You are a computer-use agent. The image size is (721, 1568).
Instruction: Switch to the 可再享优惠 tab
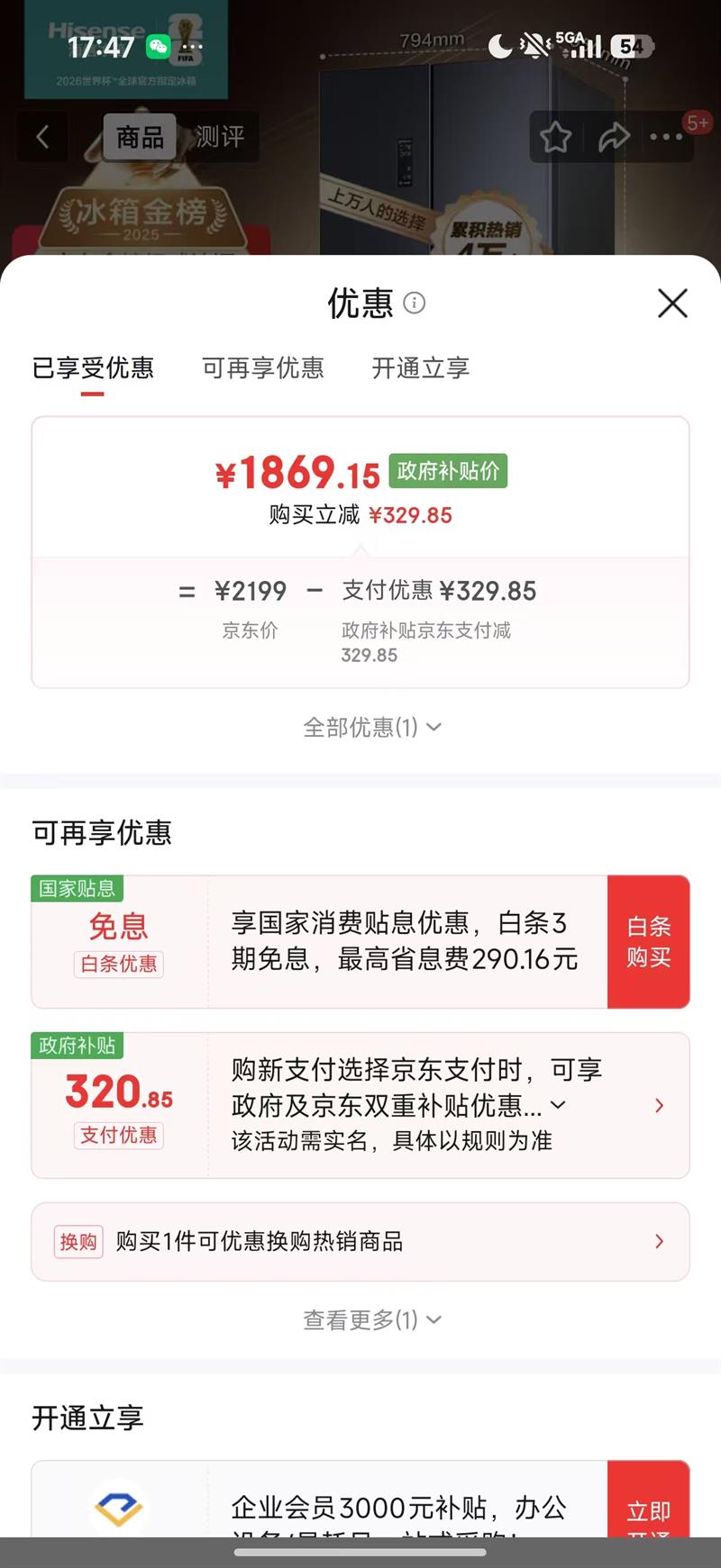click(261, 368)
